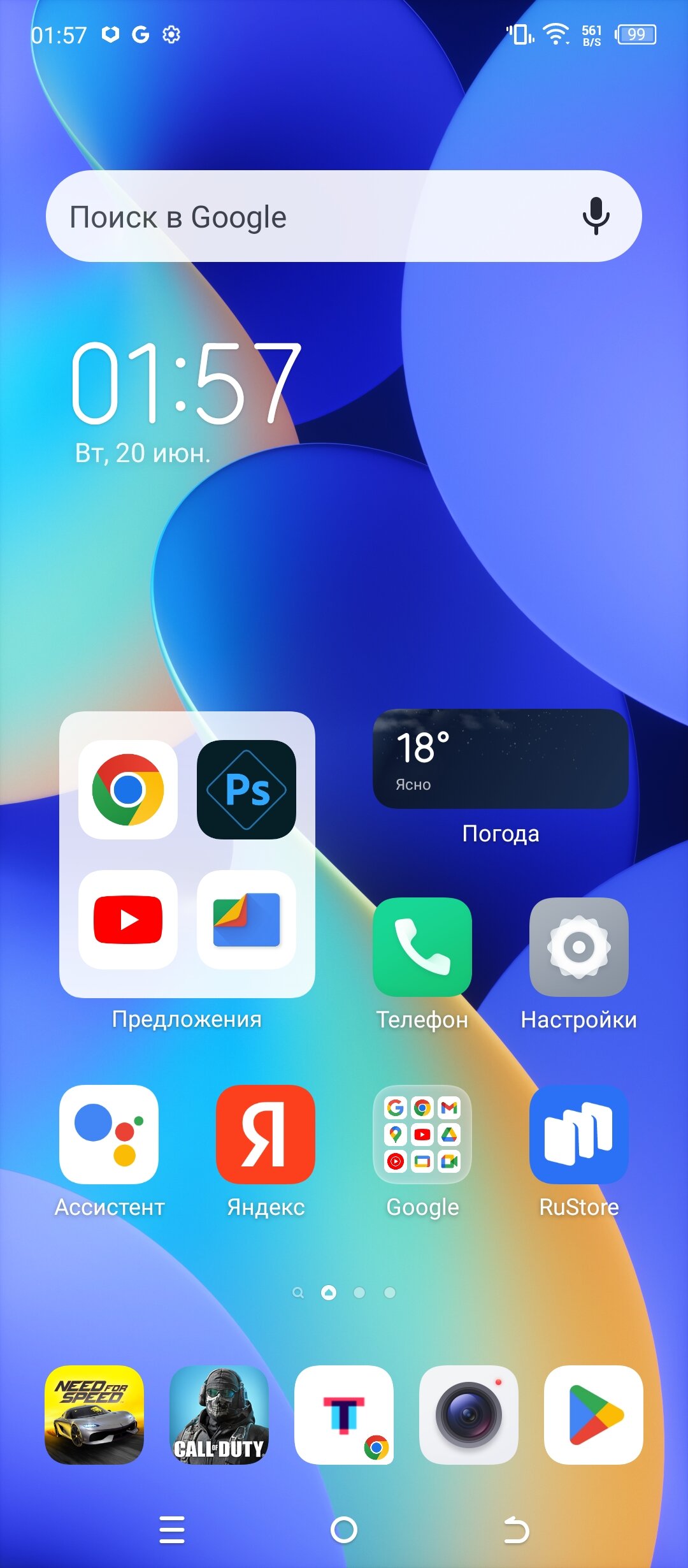The width and height of the screenshot is (688, 1568).
Task: Launch Chrome from the suggestions folder
Action: (x=128, y=789)
